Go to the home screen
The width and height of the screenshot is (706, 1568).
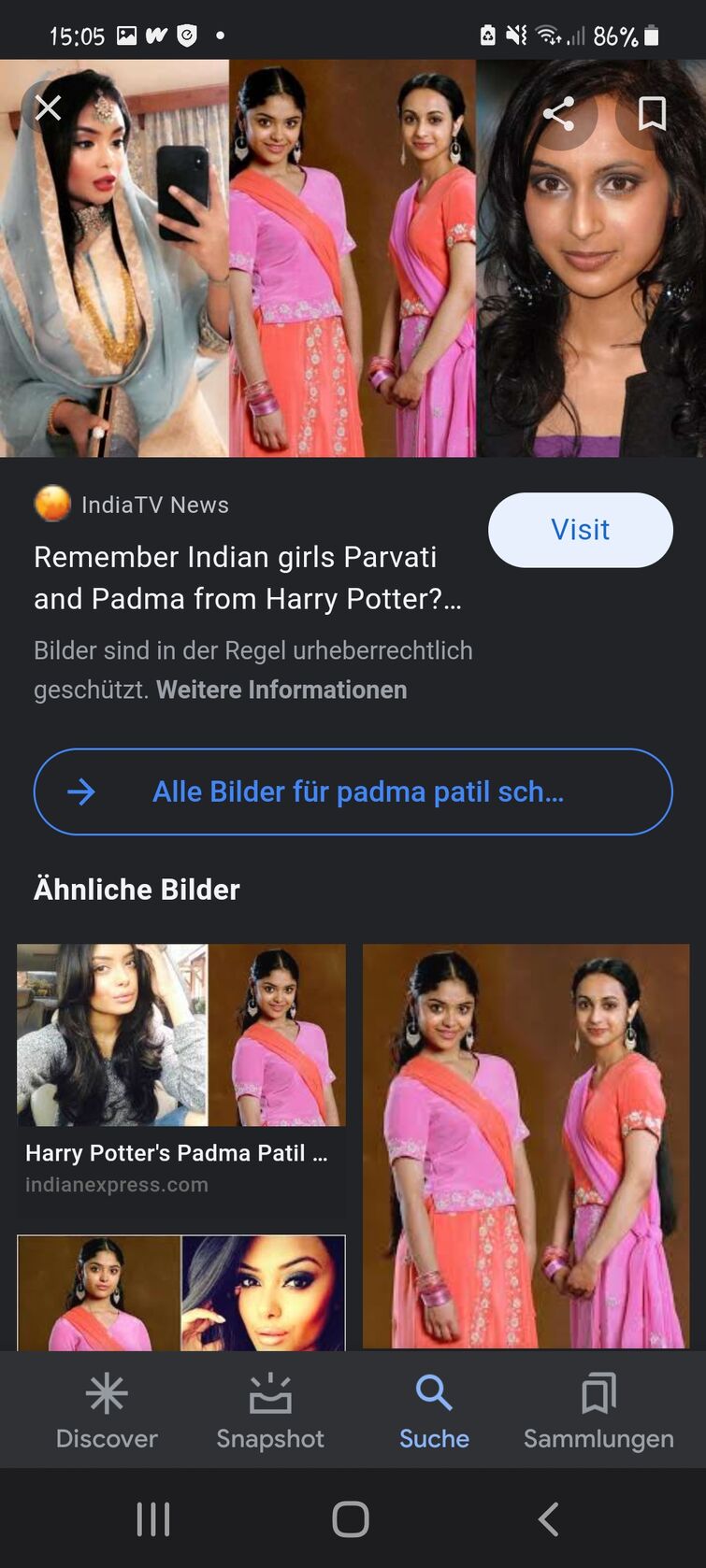(x=351, y=1519)
